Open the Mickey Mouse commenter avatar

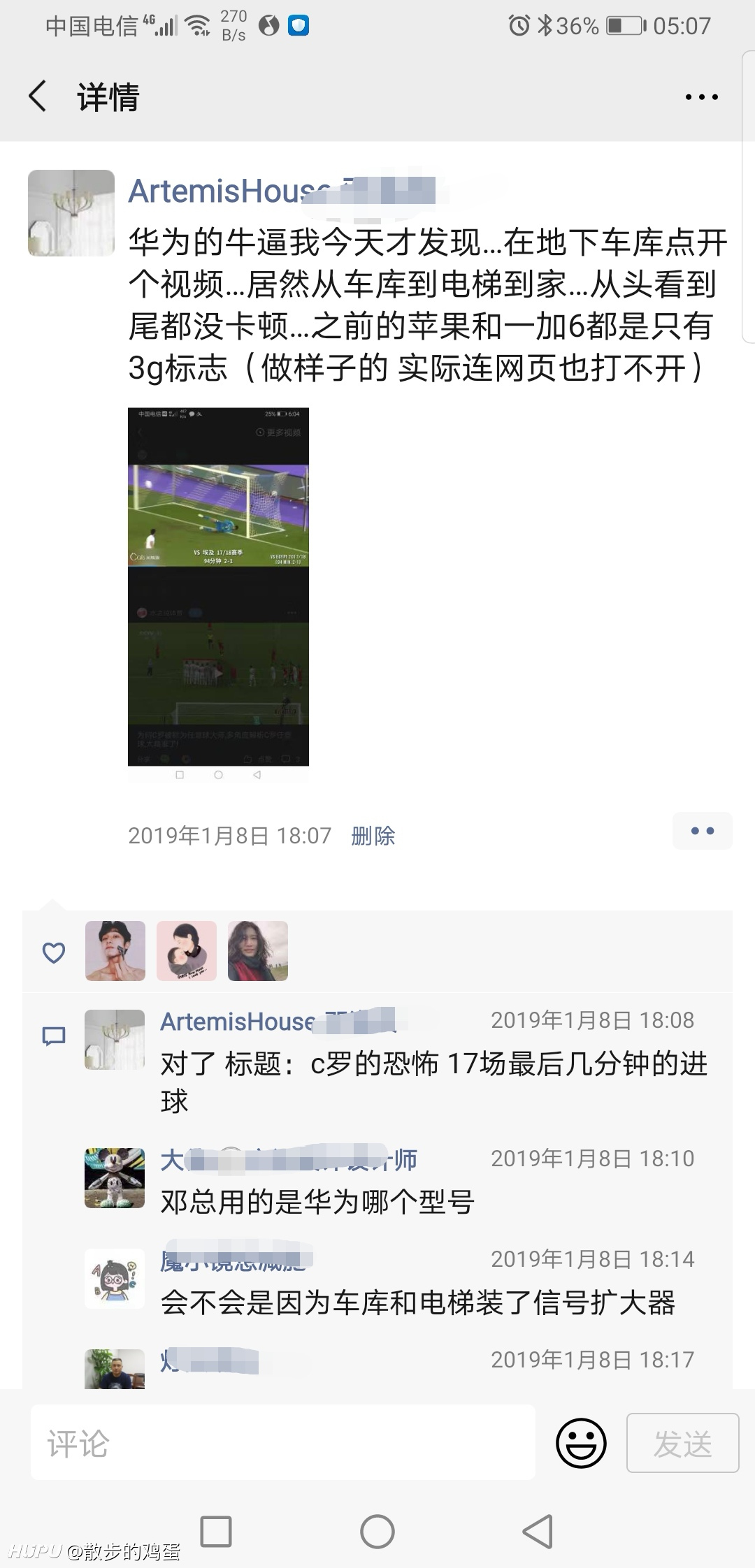115,1178
